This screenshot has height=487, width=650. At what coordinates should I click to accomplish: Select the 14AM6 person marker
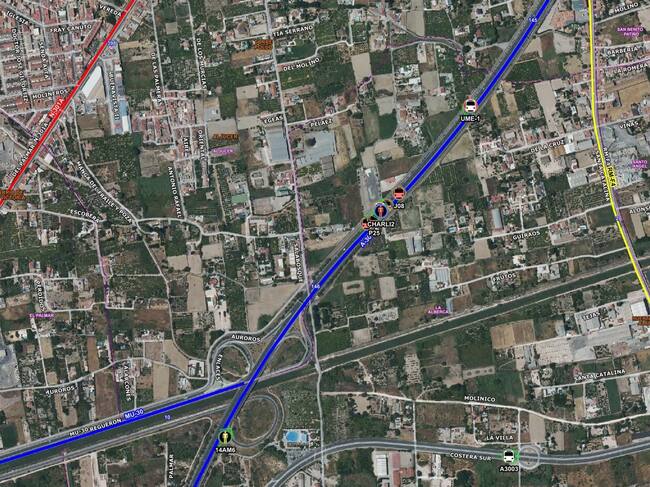[225, 435]
